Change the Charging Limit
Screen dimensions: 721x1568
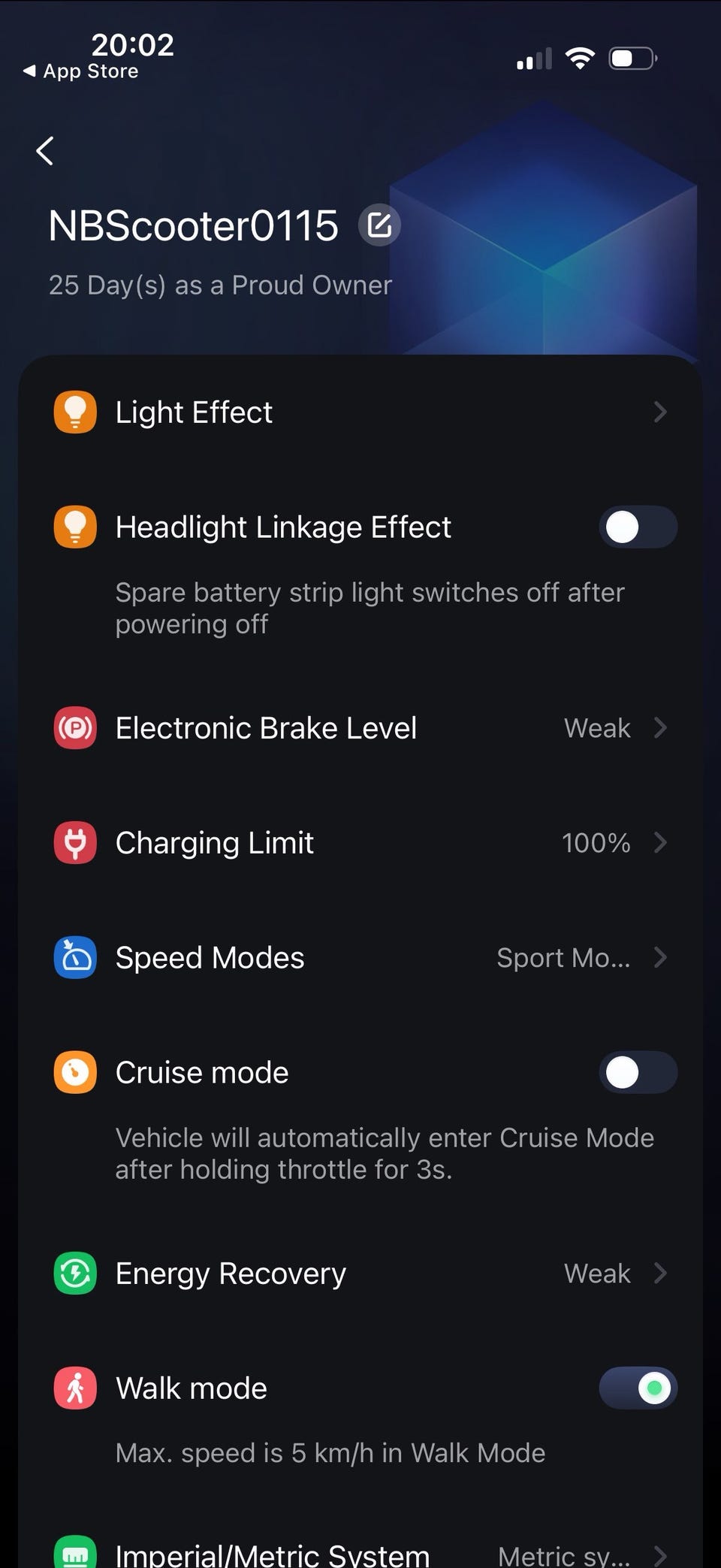click(360, 843)
